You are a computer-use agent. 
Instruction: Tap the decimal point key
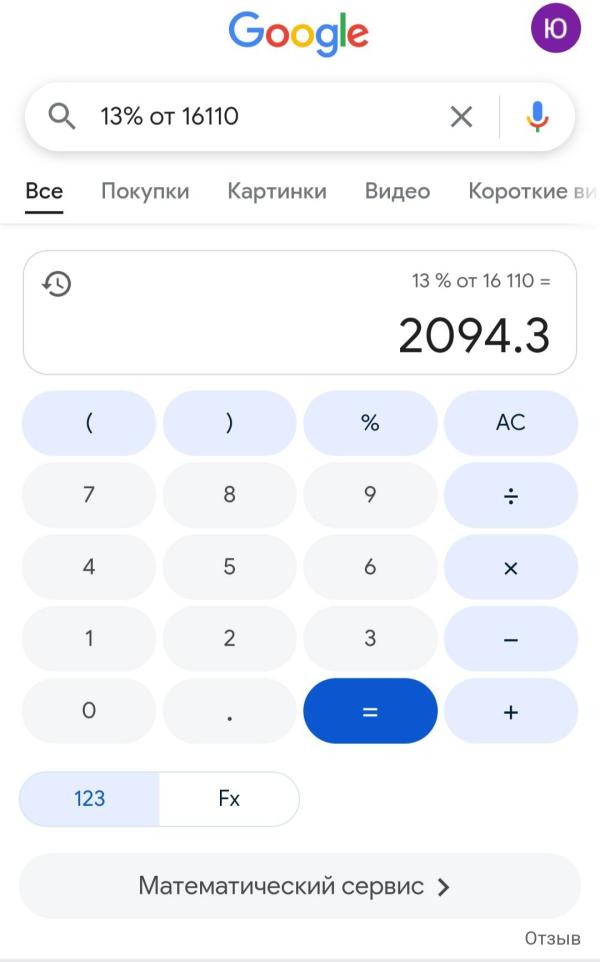coord(229,711)
